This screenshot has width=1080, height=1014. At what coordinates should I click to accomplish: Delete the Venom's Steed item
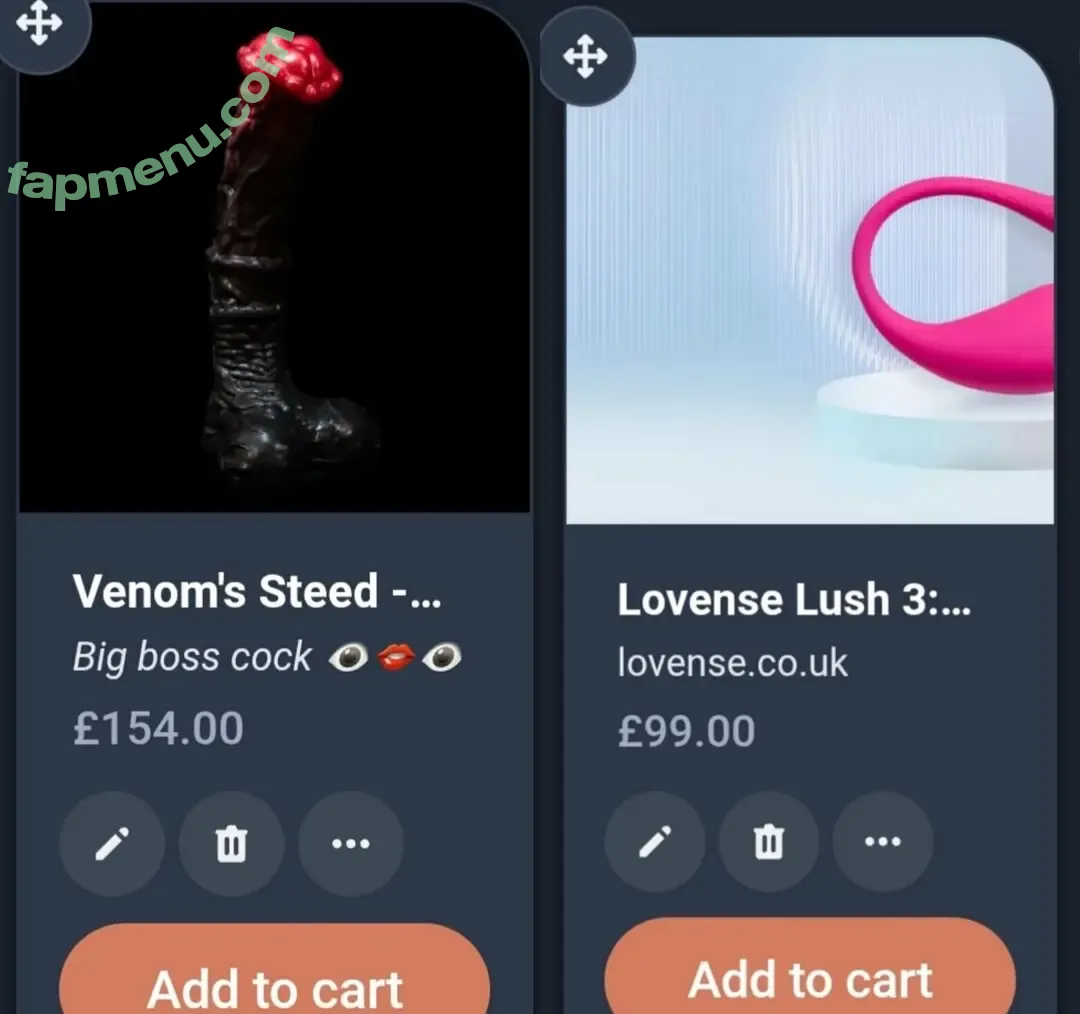(231, 844)
